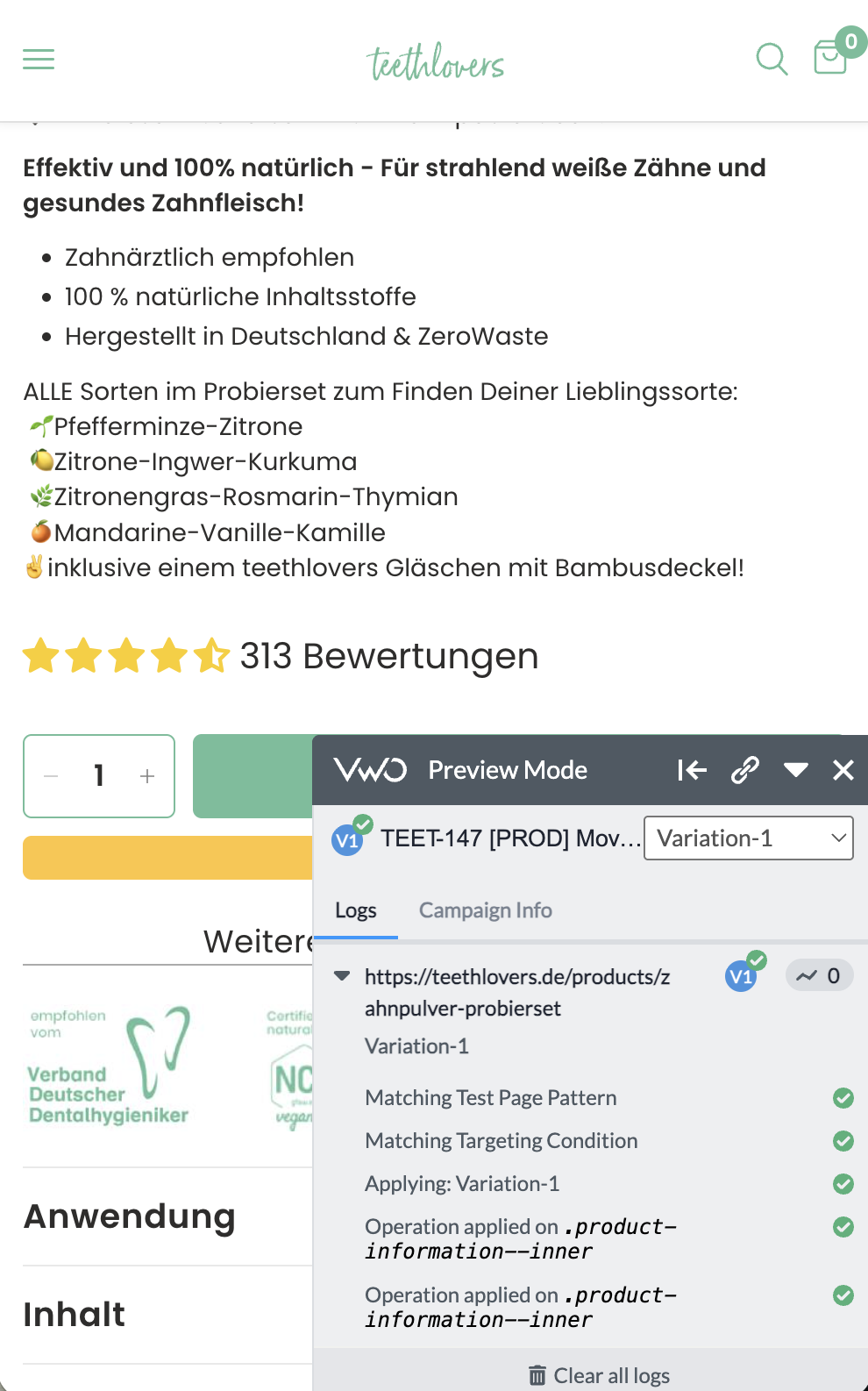This screenshot has height=1391, width=868.
Task: Copy the VWO preview link
Action: coord(744,770)
